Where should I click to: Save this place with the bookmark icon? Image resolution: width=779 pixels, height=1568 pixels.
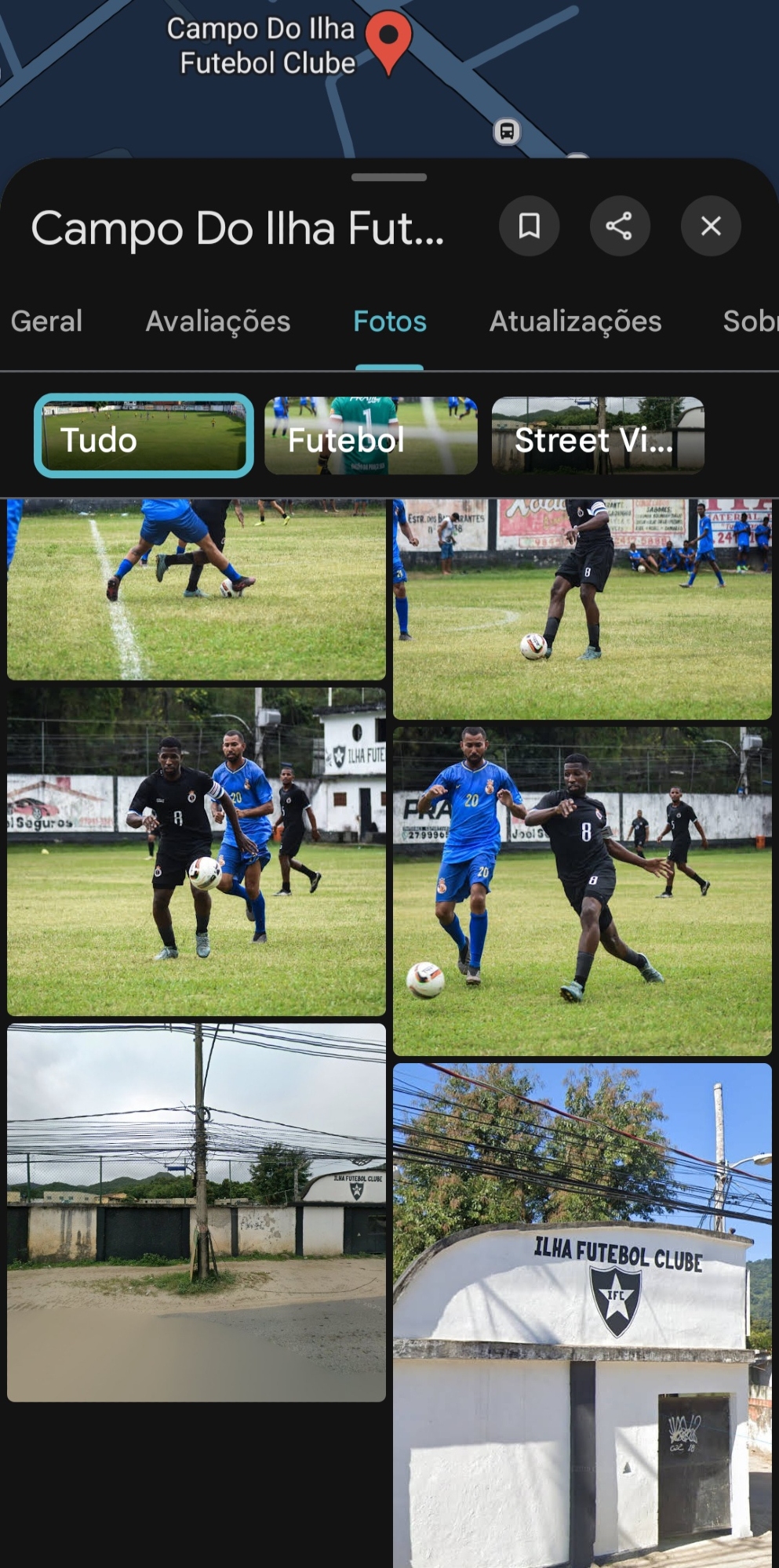click(529, 227)
